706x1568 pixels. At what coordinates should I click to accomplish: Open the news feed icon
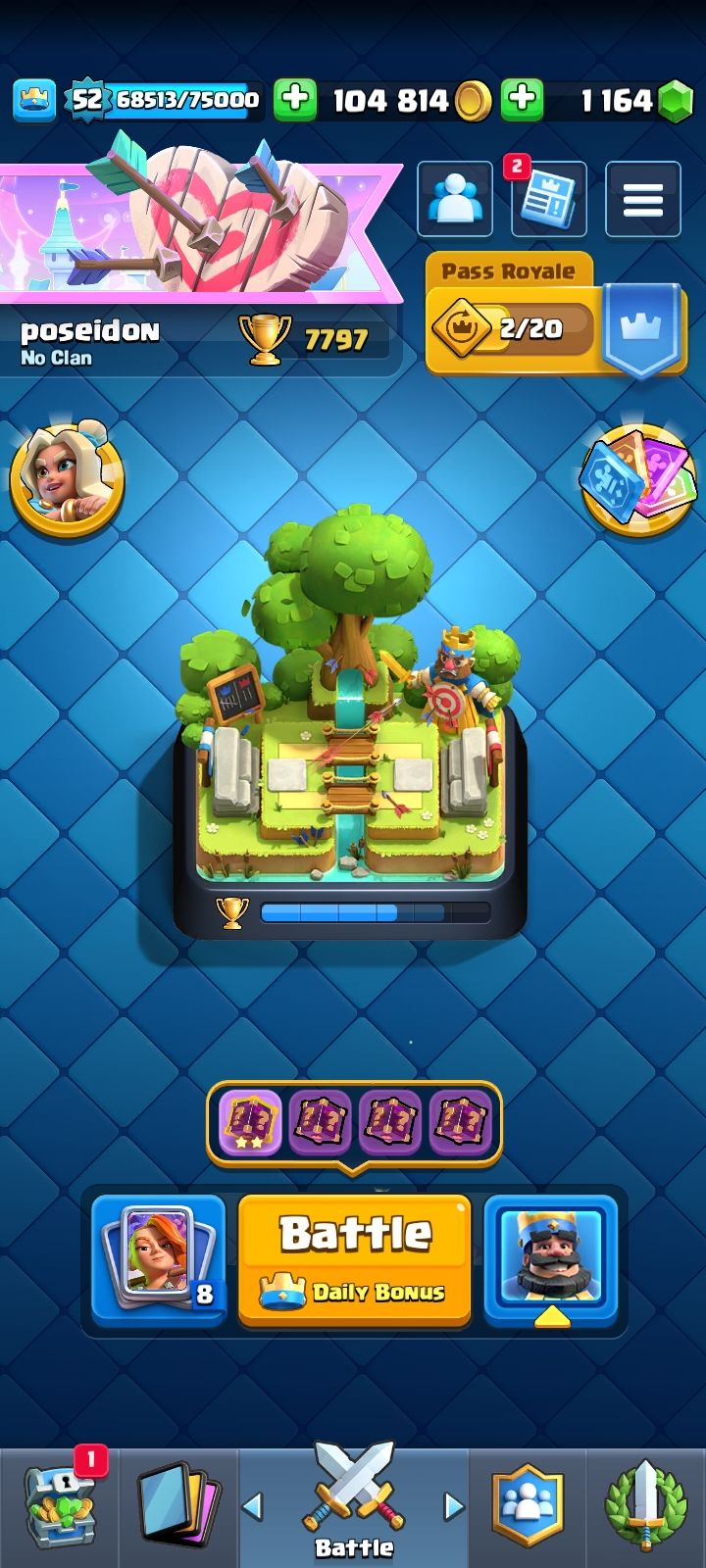pos(549,200)
